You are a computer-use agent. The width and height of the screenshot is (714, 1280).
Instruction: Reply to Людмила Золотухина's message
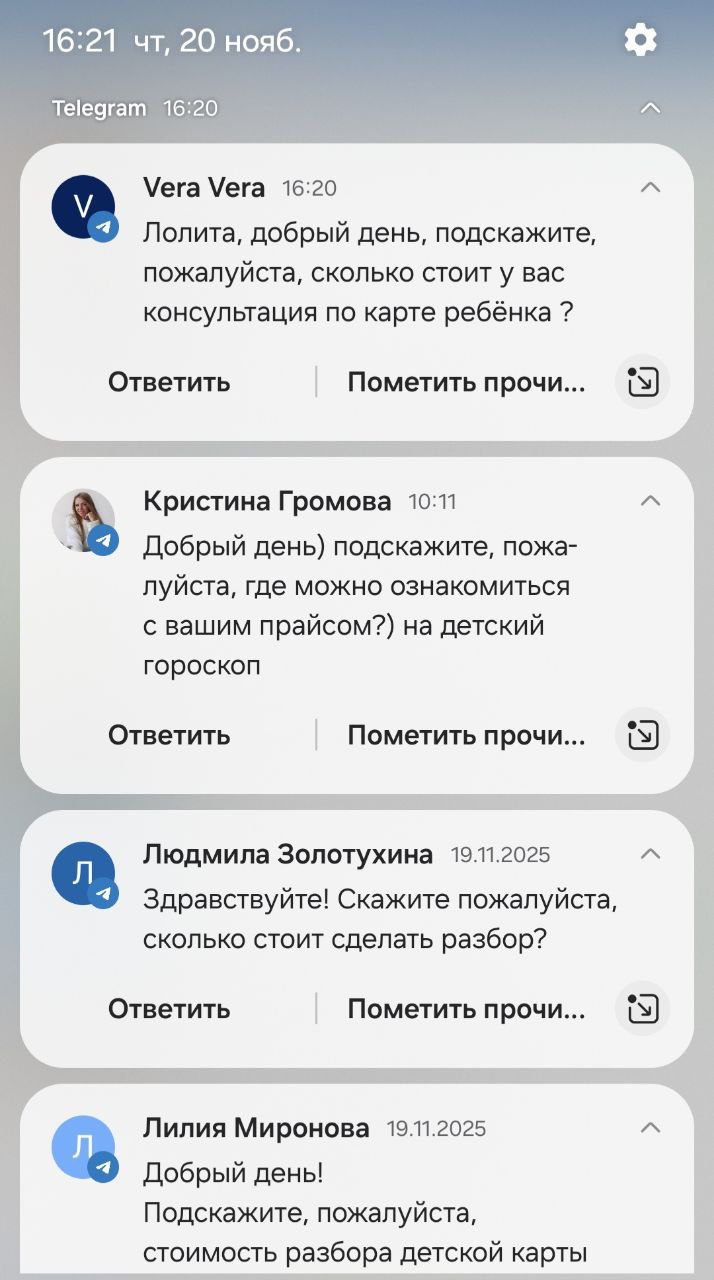coord(169,1009)
